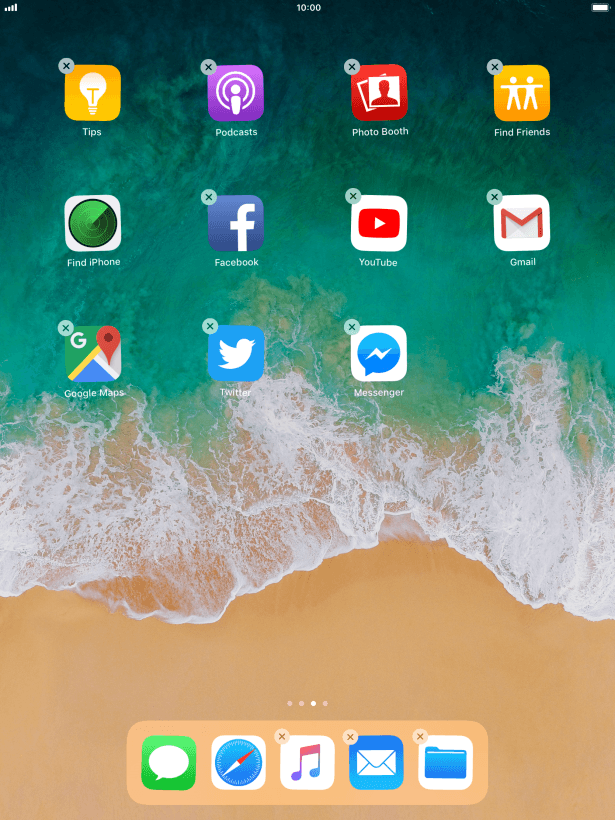Delete the Mail app in the dock
The width and height of the screenshot is (615, 820).
coord(350,737)
